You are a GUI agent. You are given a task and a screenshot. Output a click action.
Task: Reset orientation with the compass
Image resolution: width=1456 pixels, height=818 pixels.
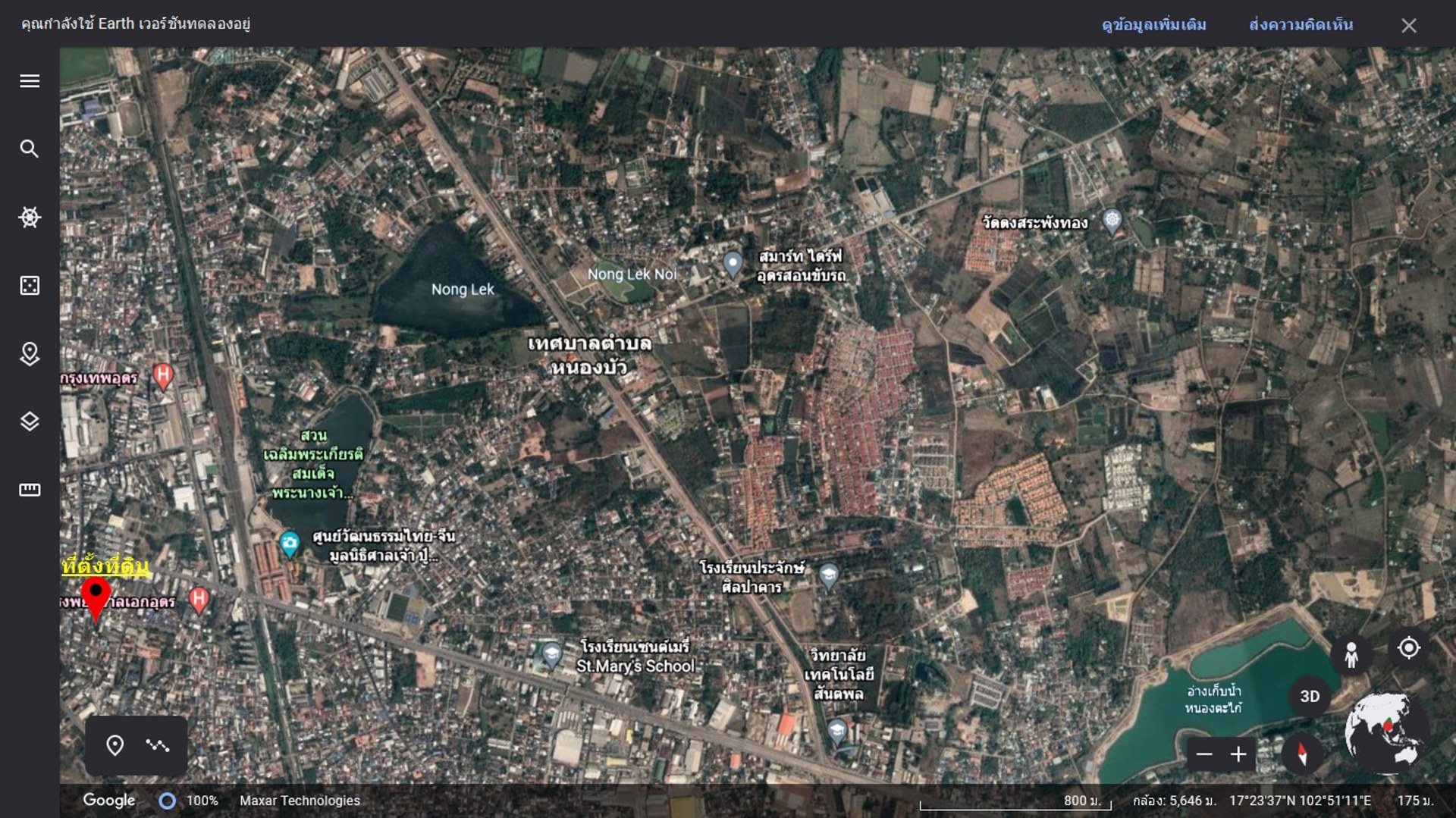[1302, 754]
